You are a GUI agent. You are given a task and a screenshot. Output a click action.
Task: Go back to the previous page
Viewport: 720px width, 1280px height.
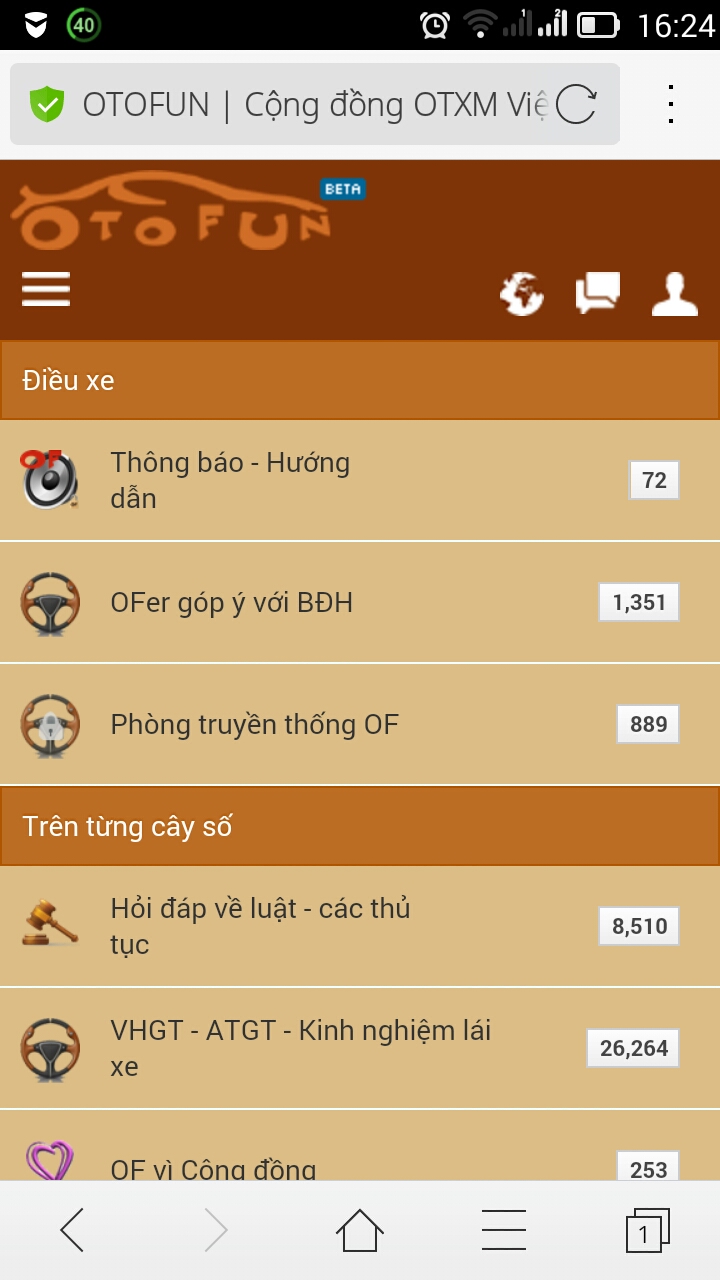(72, 1230)
